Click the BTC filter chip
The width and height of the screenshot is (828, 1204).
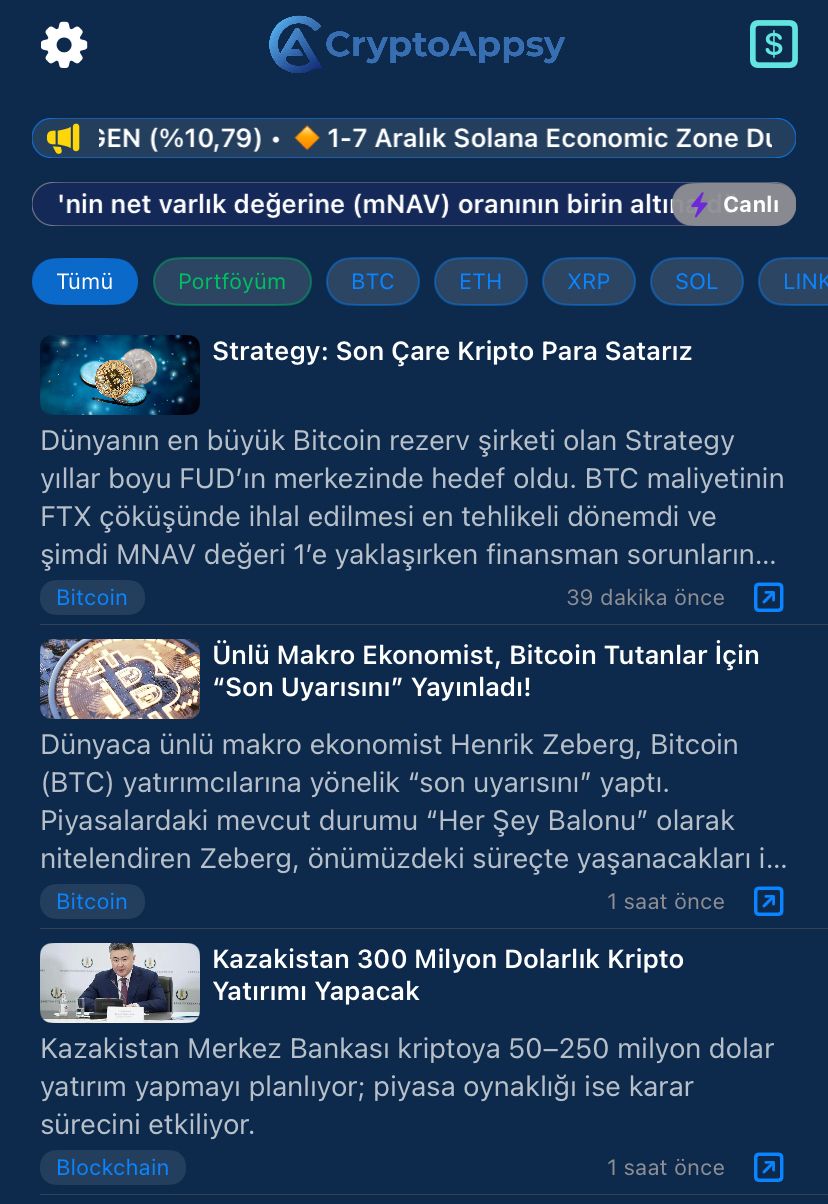[372, 281]
